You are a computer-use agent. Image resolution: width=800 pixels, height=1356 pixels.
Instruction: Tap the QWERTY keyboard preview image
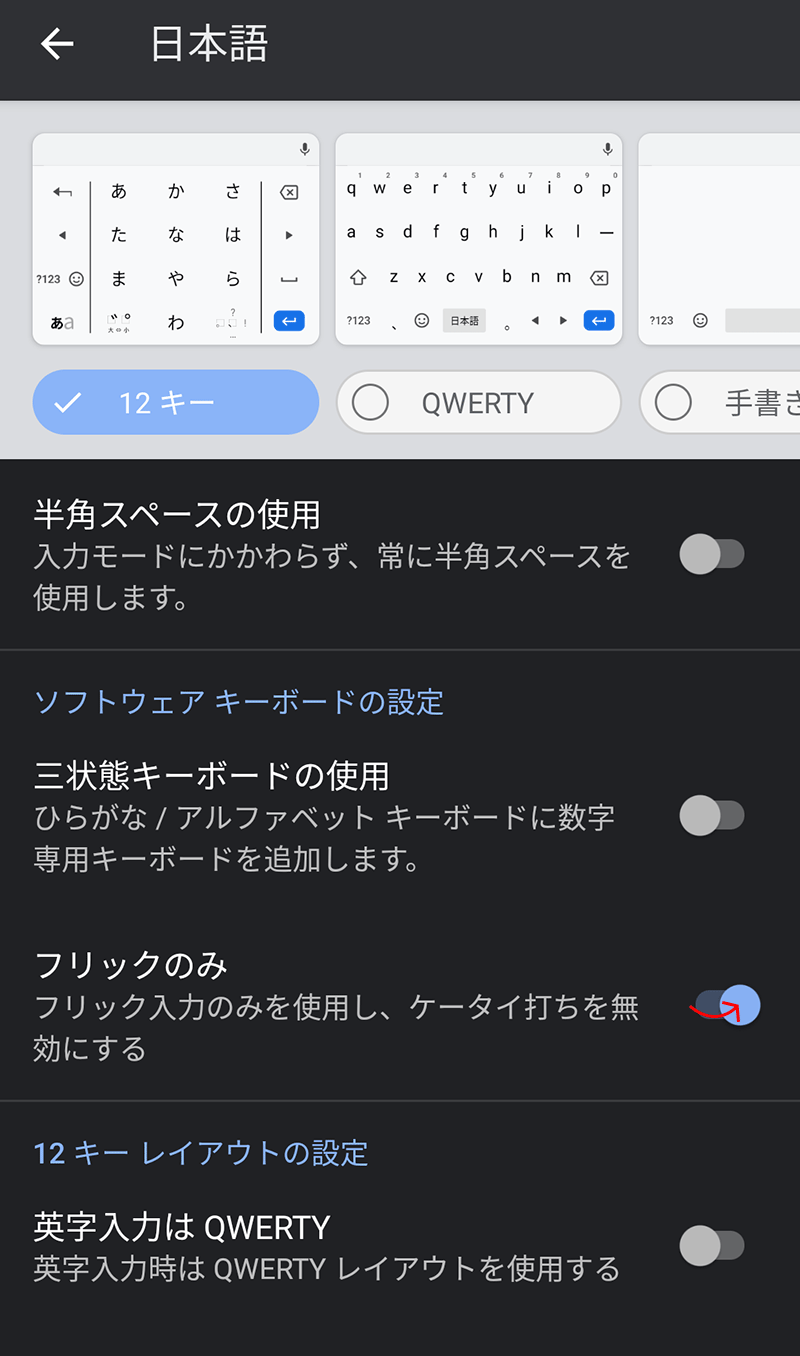[478, 239]
